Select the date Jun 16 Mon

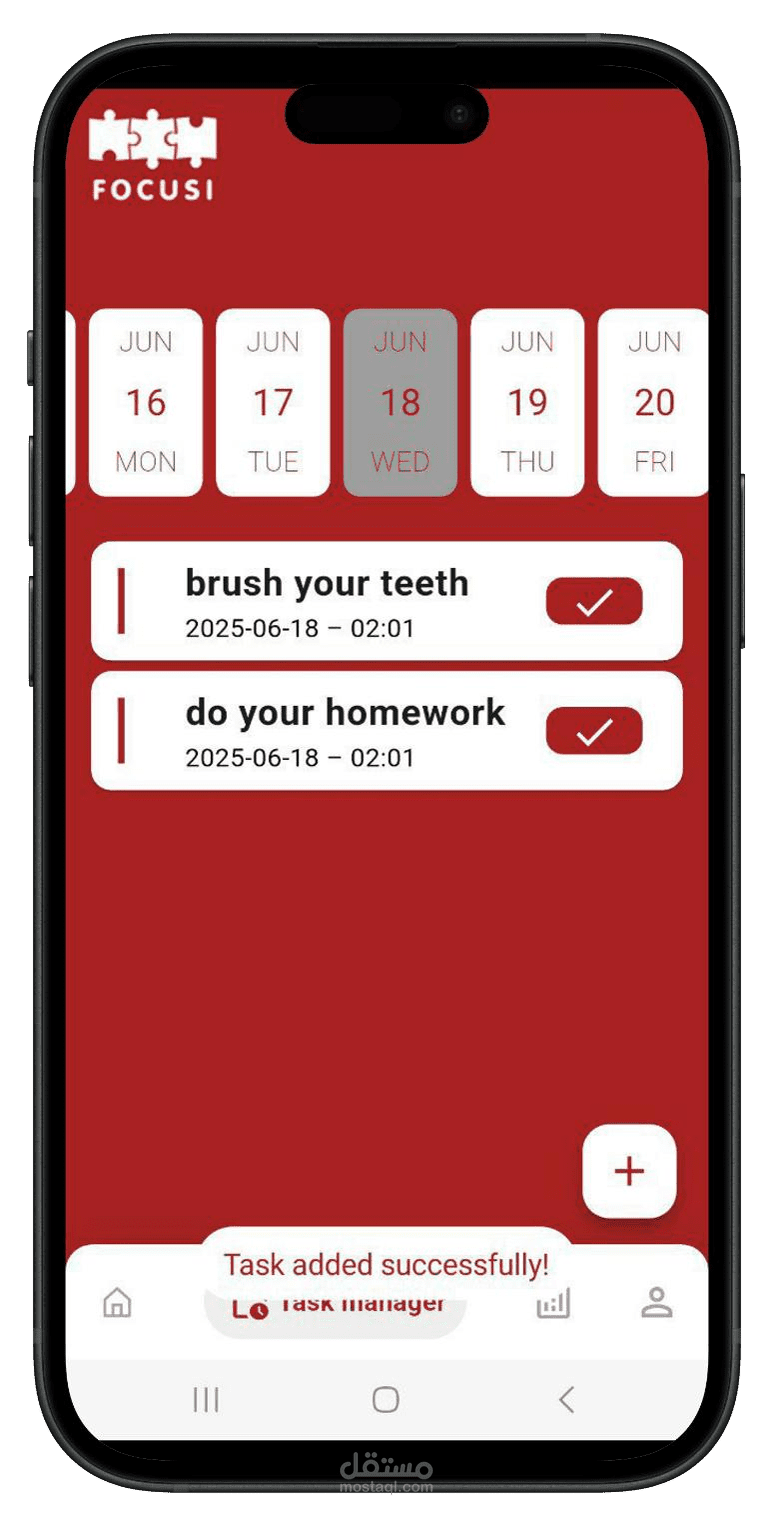[x=146, y=402]
